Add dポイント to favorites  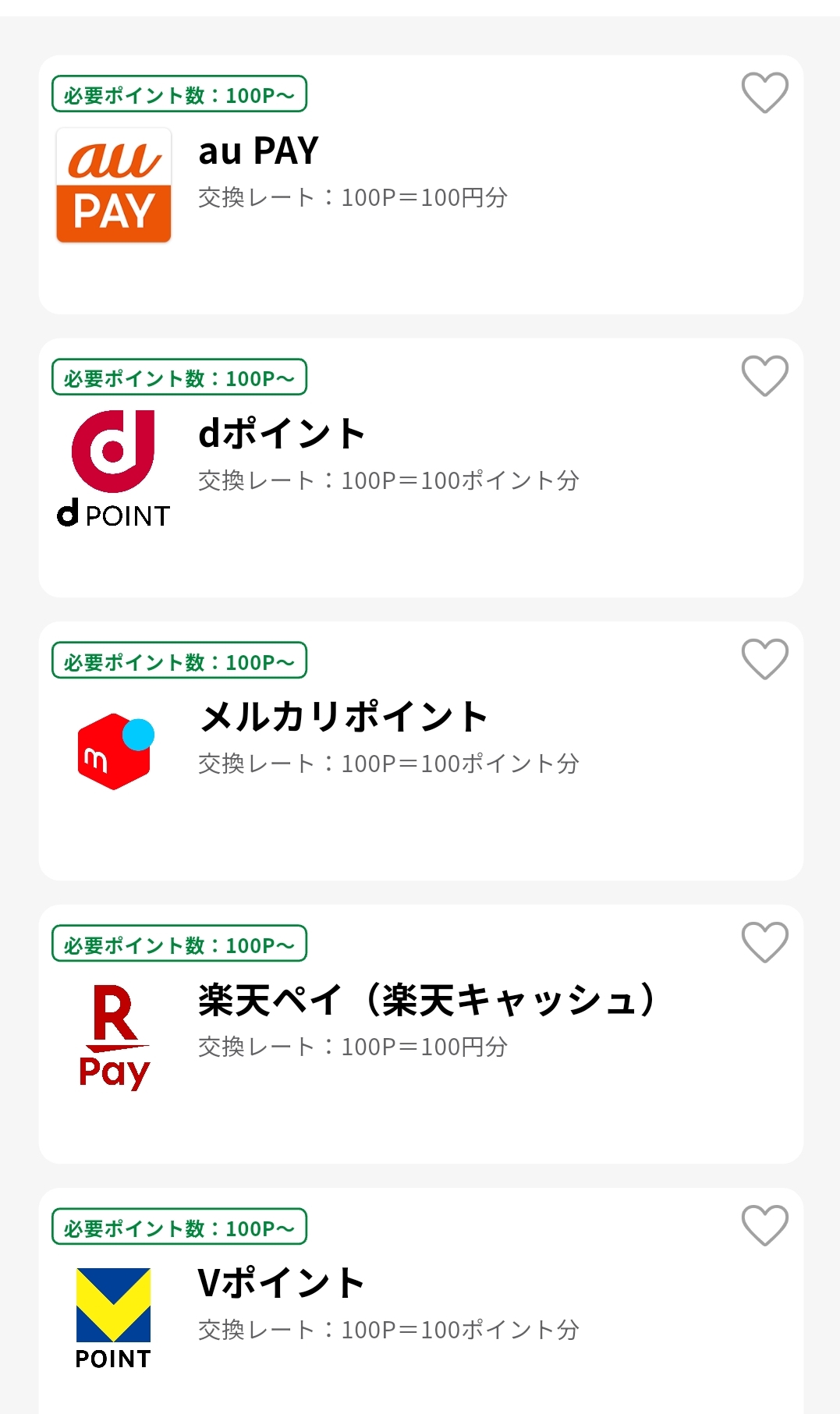click(764, 376)
